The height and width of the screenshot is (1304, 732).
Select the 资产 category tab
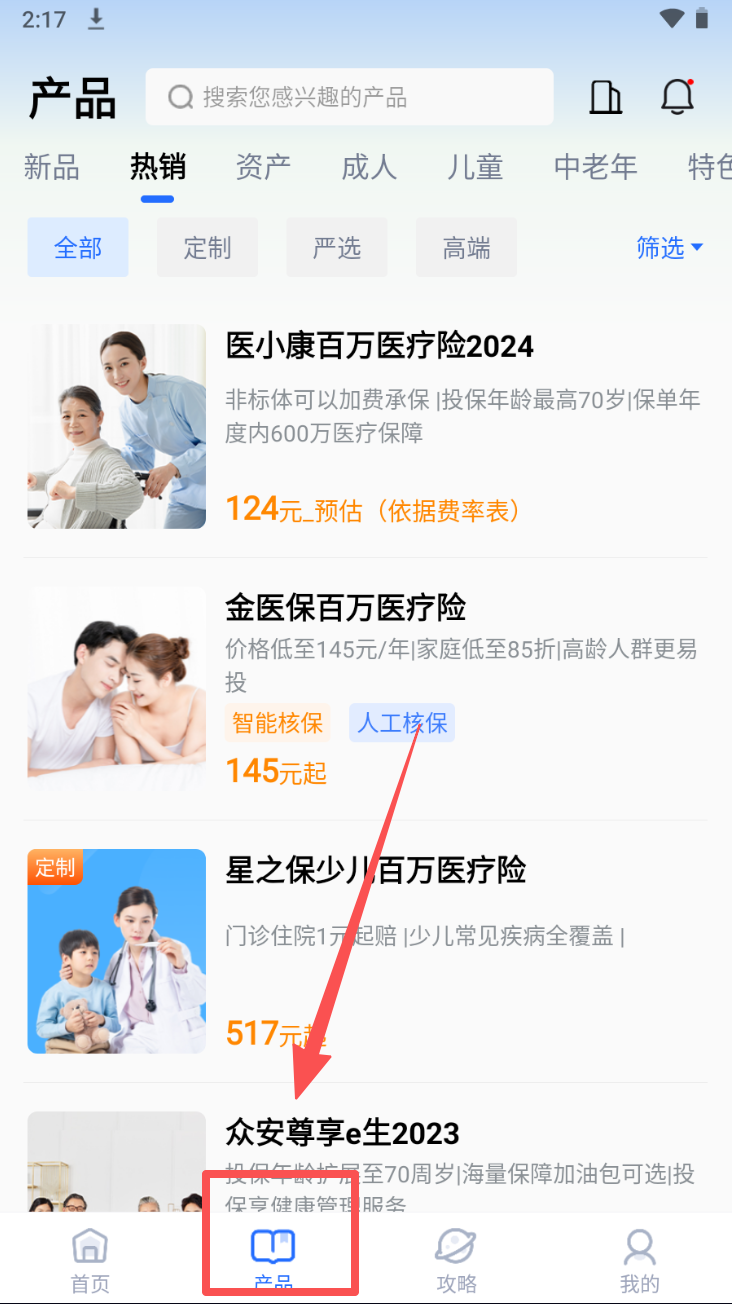pos(263,167)
